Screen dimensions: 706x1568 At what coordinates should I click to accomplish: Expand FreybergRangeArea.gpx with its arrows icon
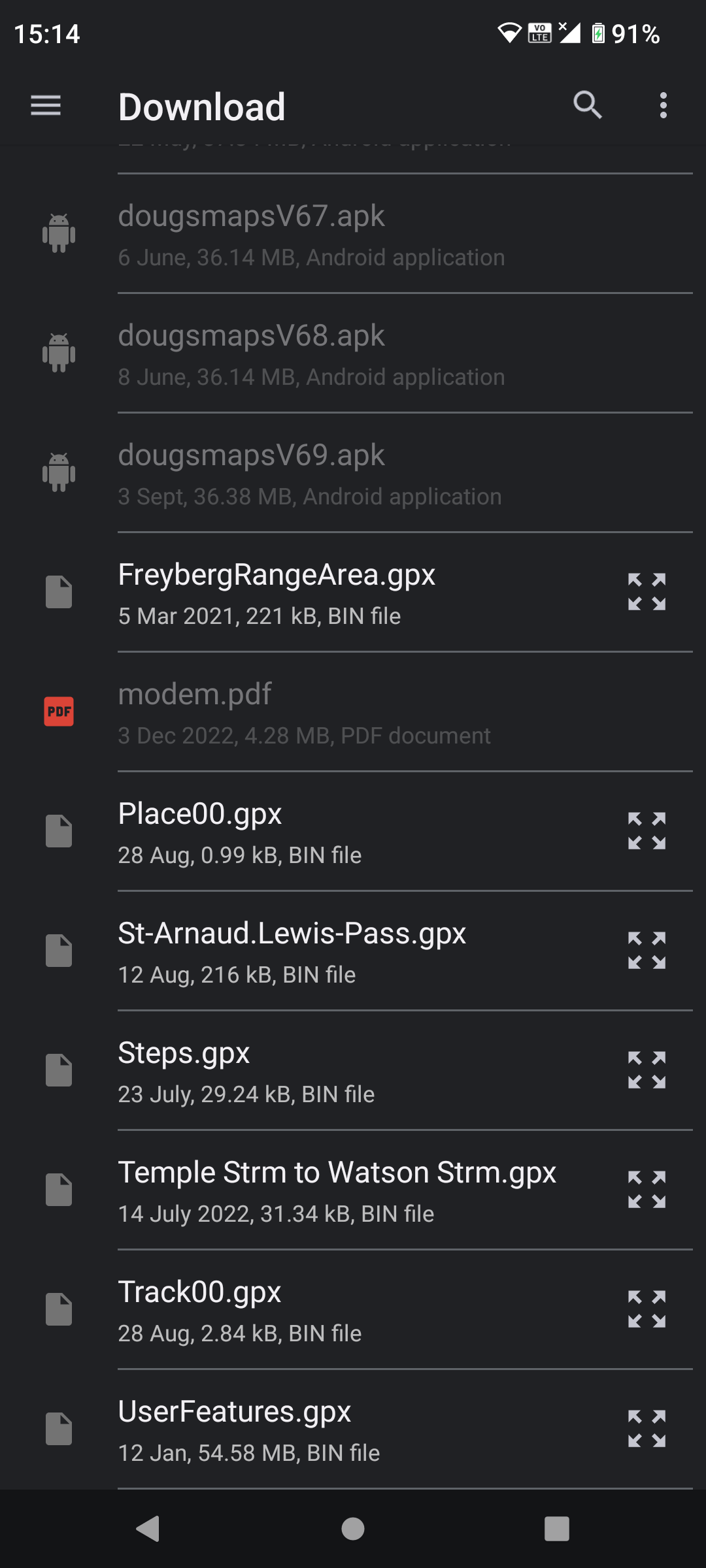(x=646, y=592)
